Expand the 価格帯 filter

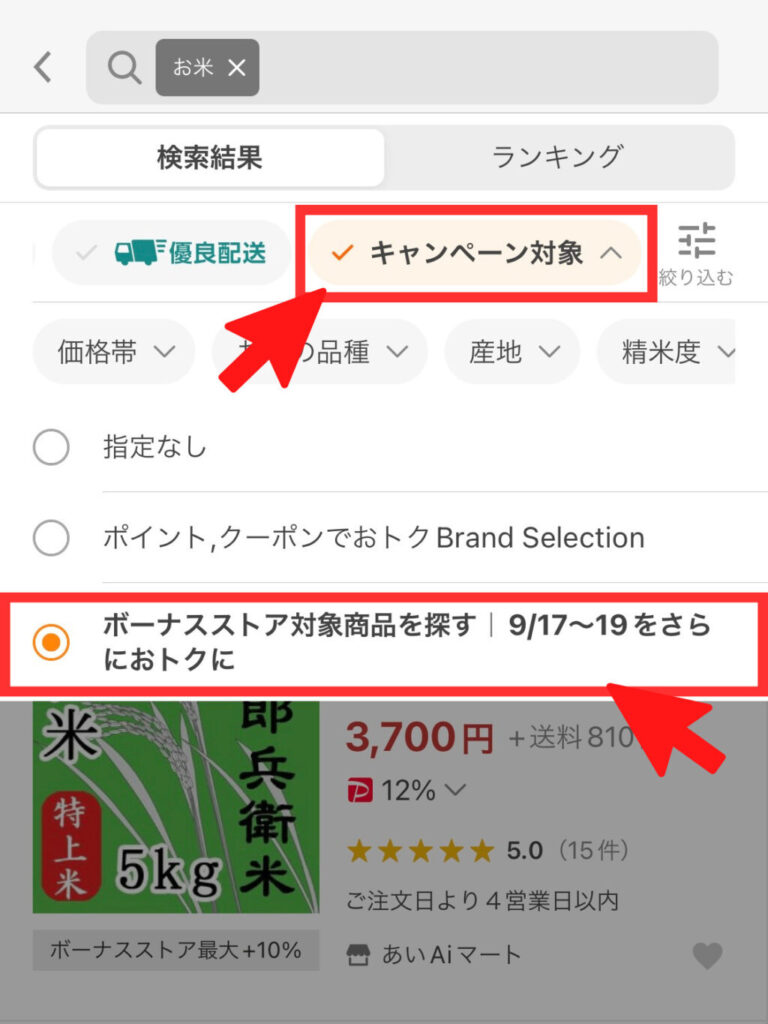click(x=114, y=352)
